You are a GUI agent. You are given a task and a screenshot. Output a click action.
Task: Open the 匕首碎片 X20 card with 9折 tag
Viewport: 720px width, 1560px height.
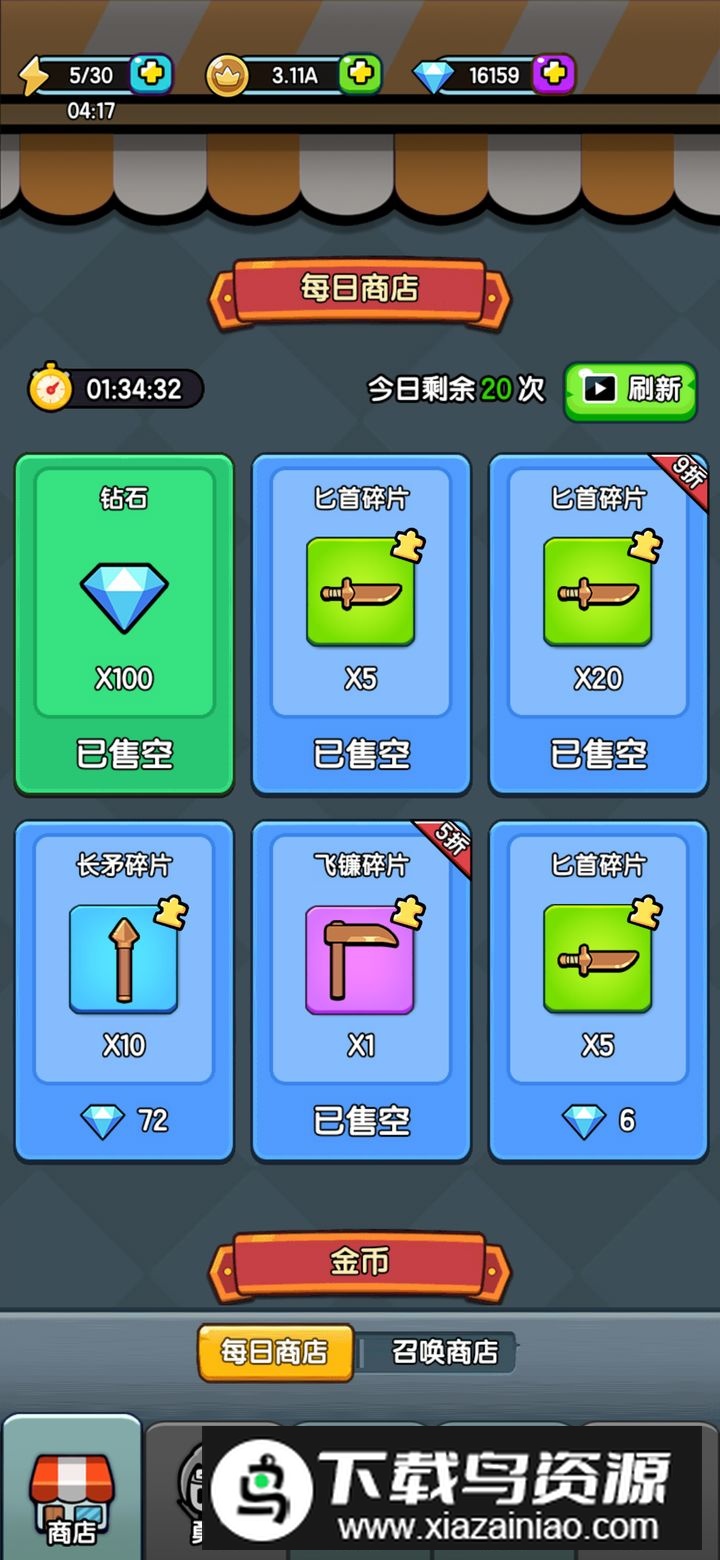(x=598, y=625)
